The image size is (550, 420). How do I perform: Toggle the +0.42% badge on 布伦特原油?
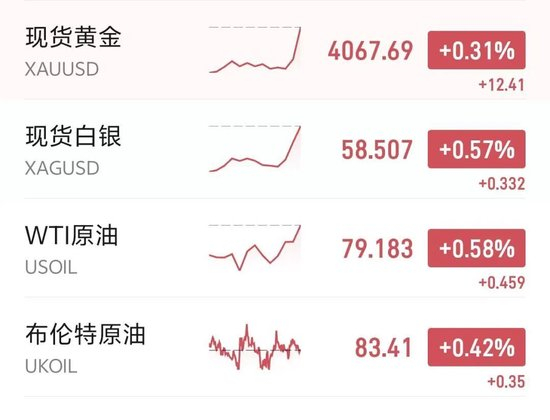click(x=476, y=347)
